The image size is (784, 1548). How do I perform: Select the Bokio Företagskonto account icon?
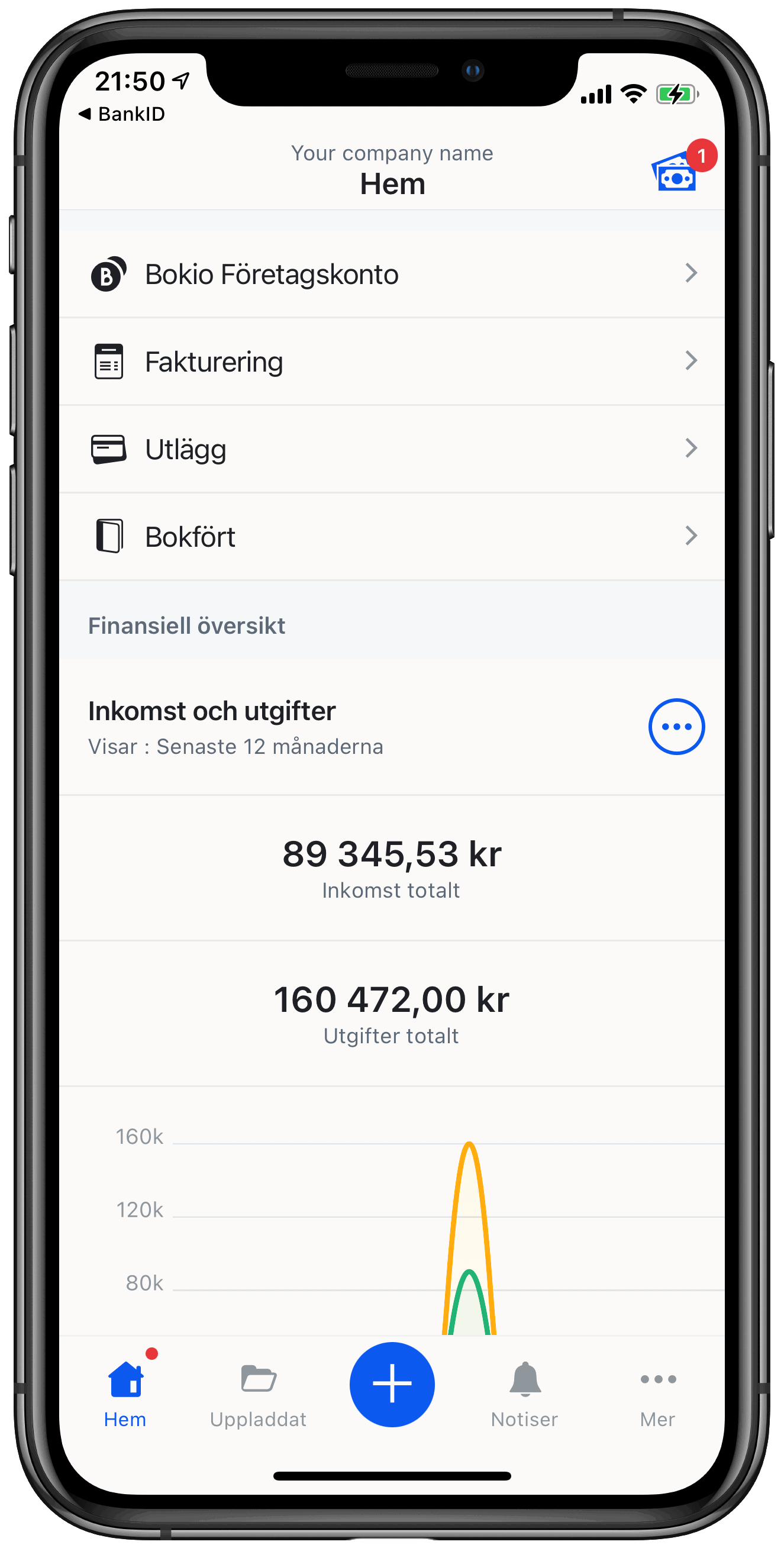click(109, 273)
